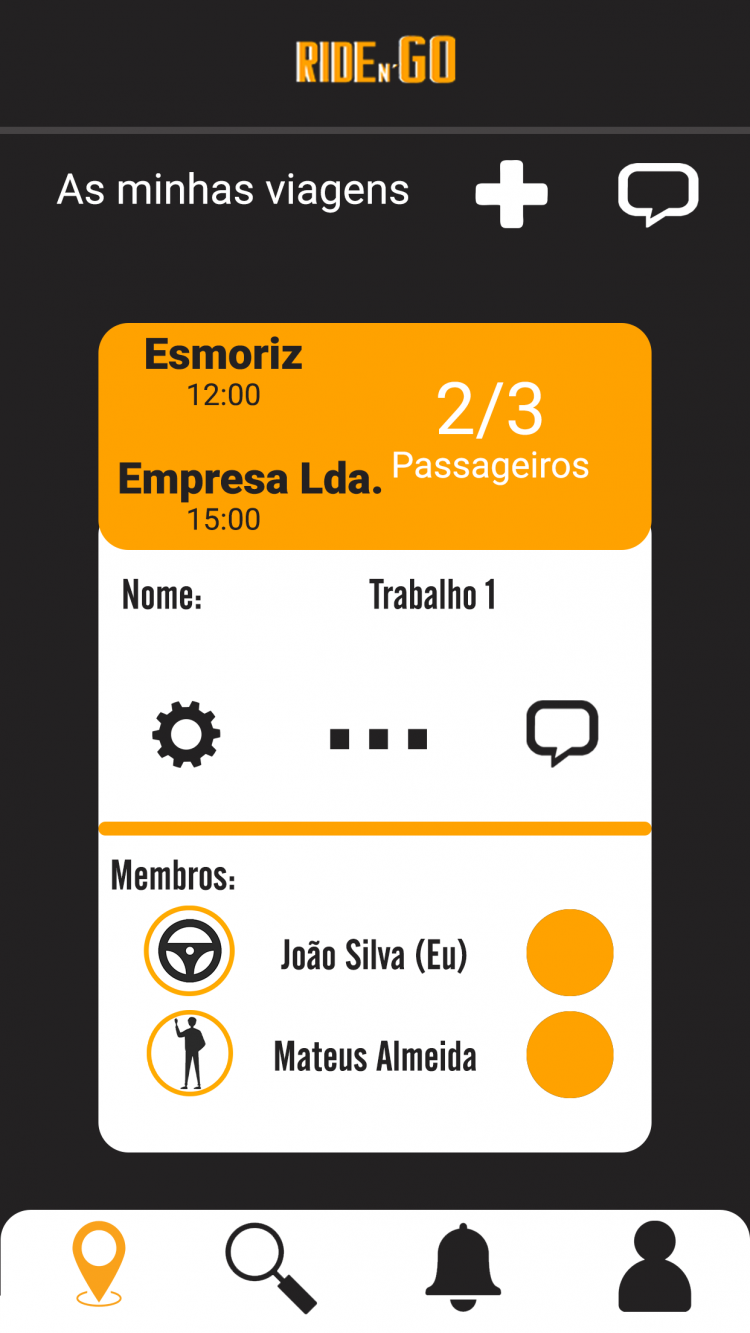Tap the orange circle beside João Silva
The width and height of the screenshot is (750, 1333).
569,952
